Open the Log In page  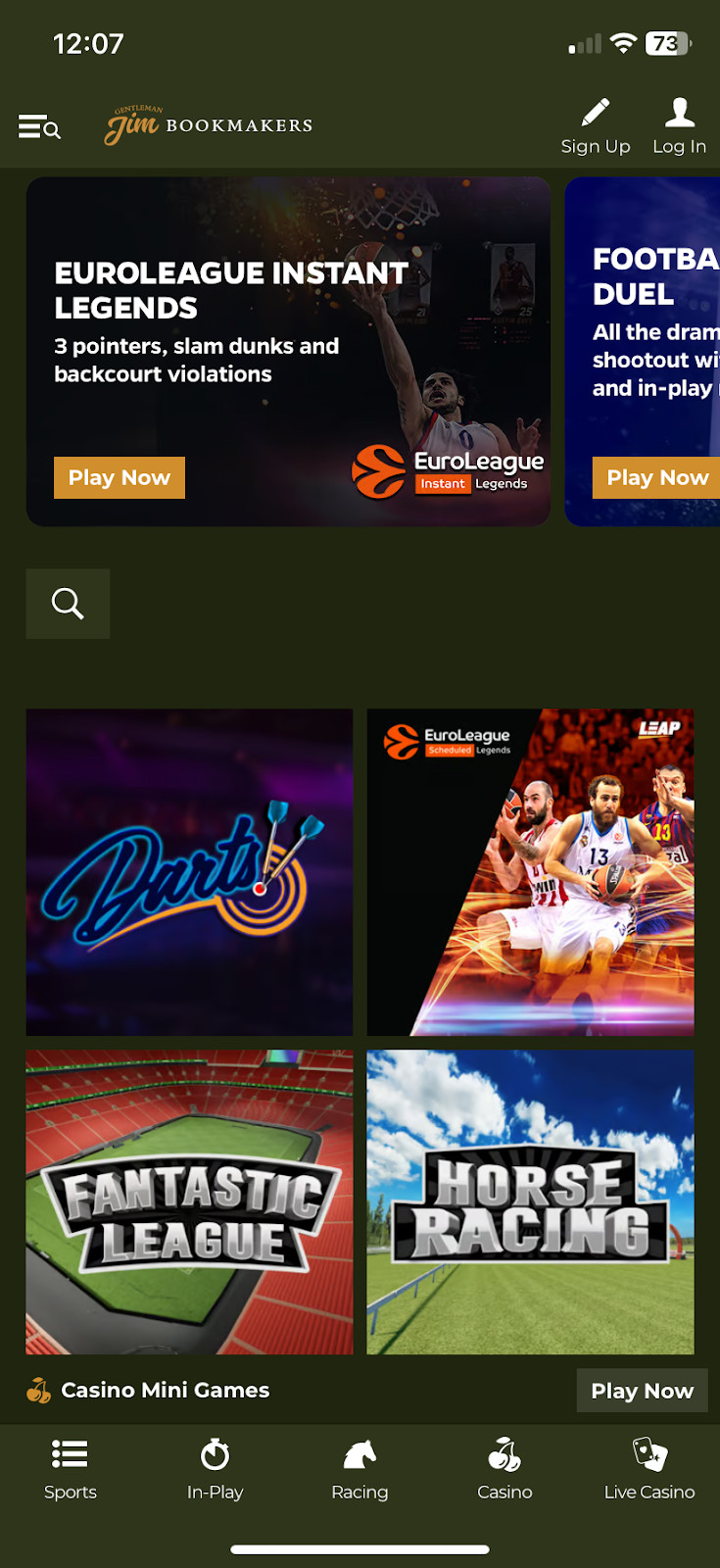click(679, 126)
